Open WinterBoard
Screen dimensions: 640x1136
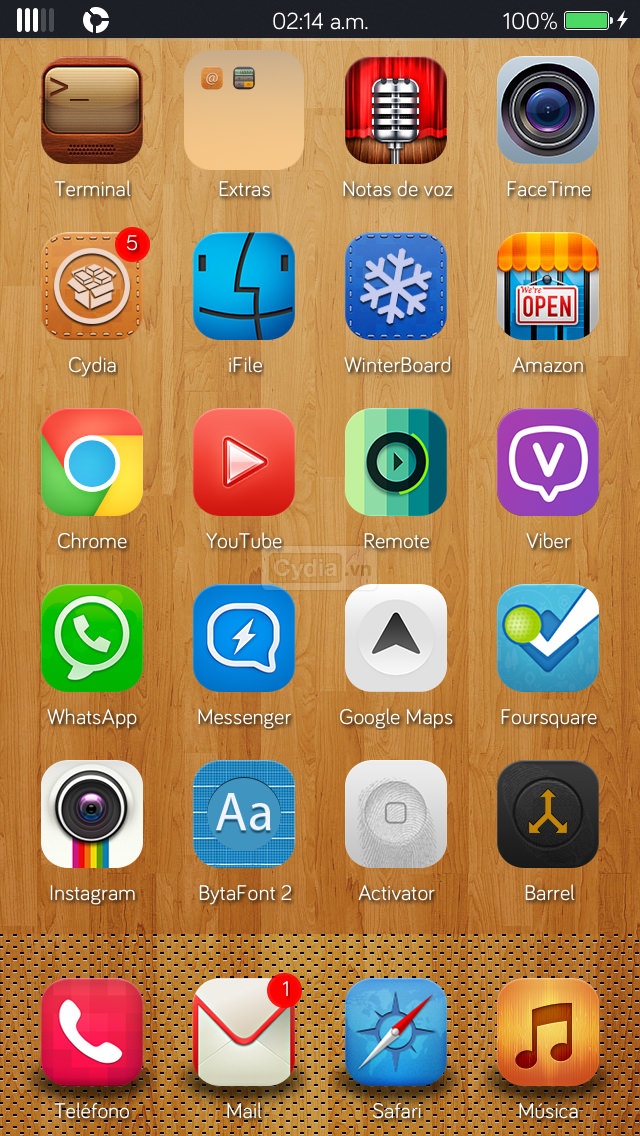(396, 287)
